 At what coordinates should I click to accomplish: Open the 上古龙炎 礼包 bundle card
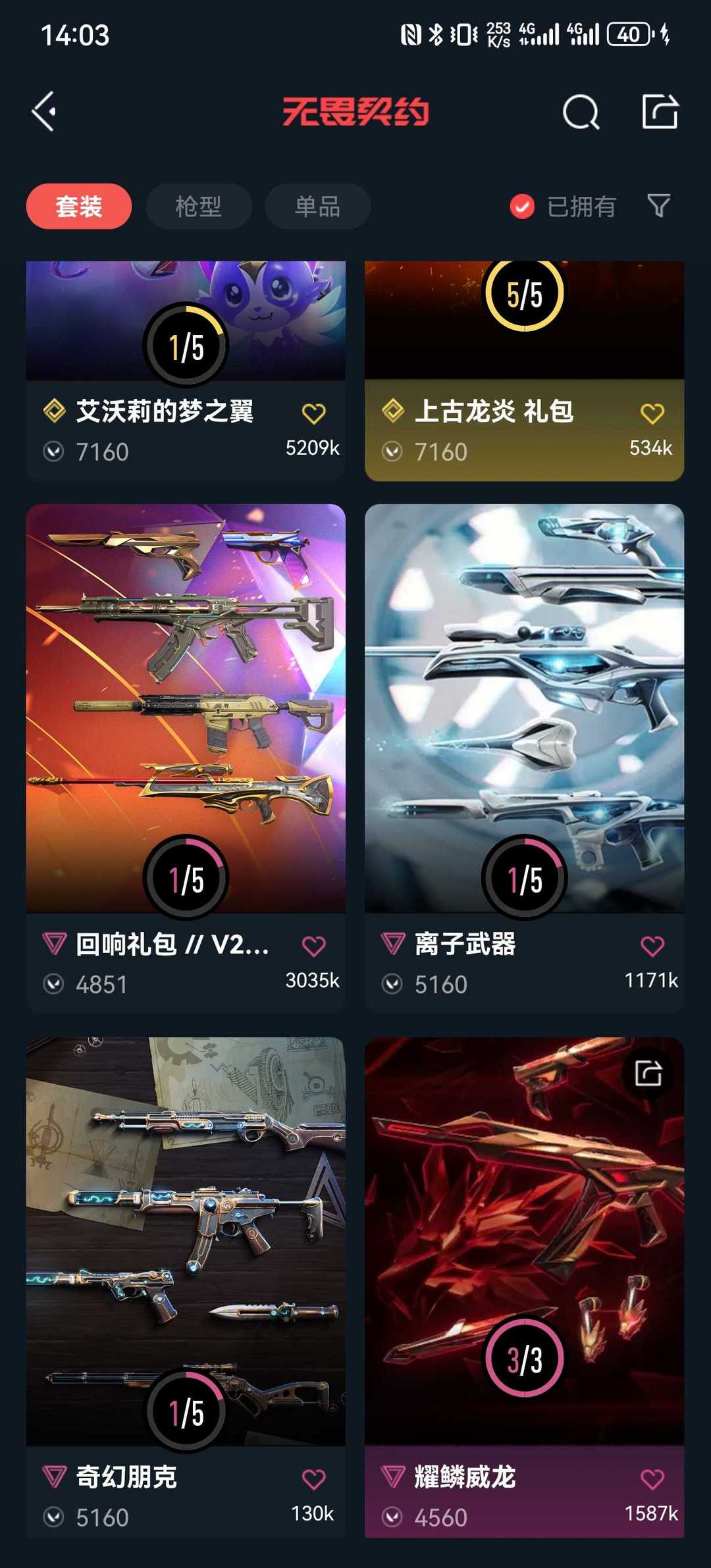(x=494, y=411)
